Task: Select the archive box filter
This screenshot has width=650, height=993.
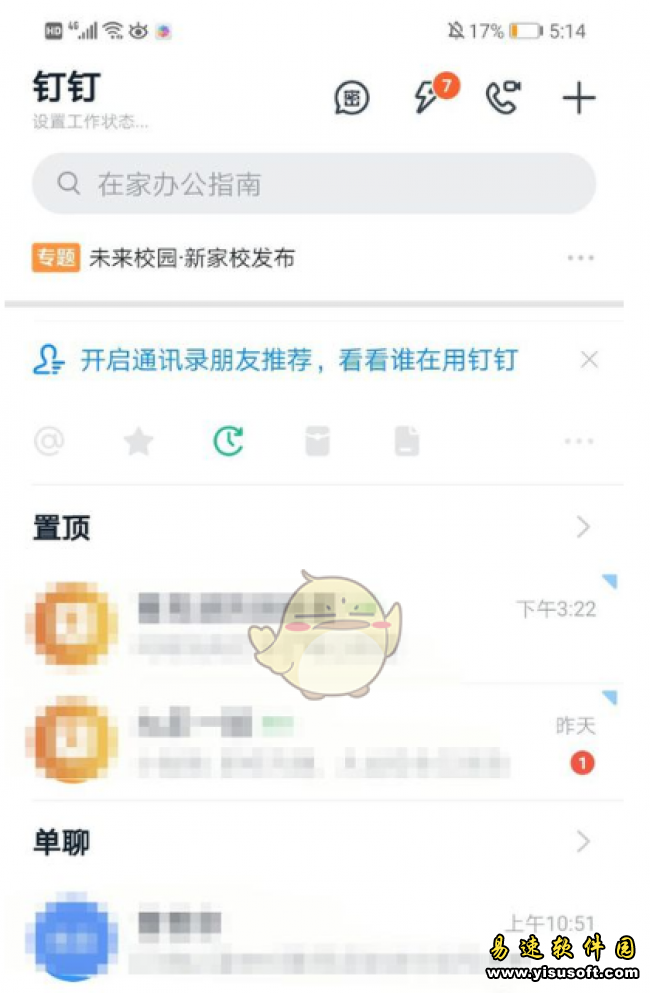Action: coord(317,441)
